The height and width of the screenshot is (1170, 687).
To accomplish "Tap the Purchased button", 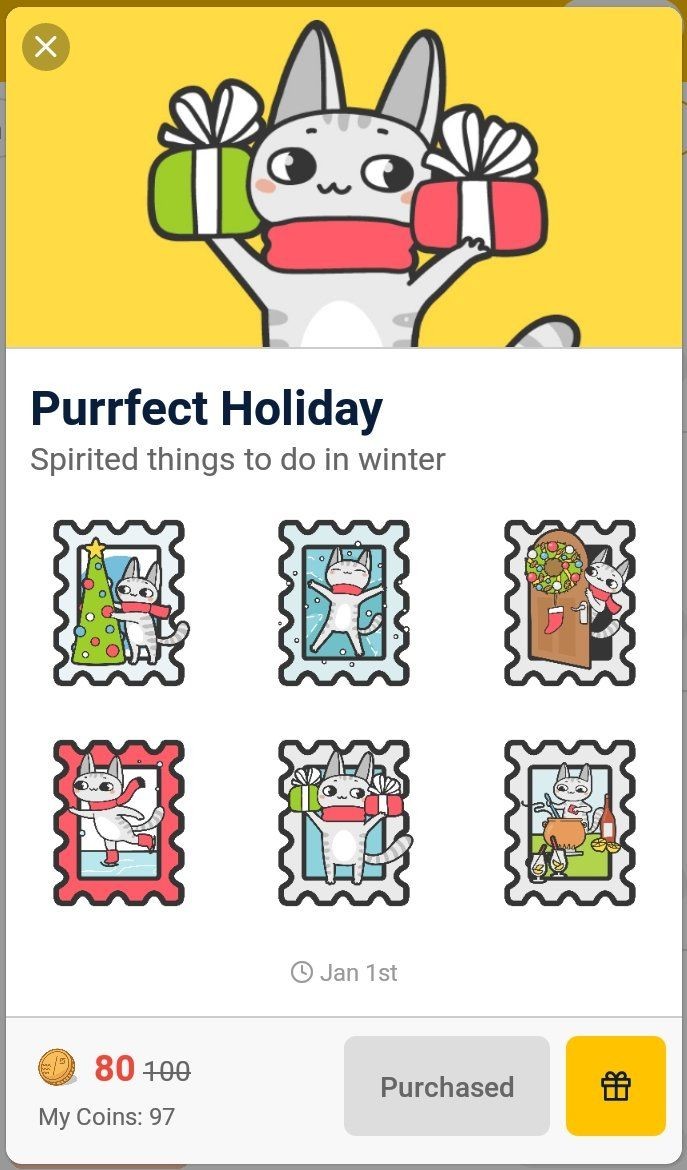I will tap(447, 1086).
